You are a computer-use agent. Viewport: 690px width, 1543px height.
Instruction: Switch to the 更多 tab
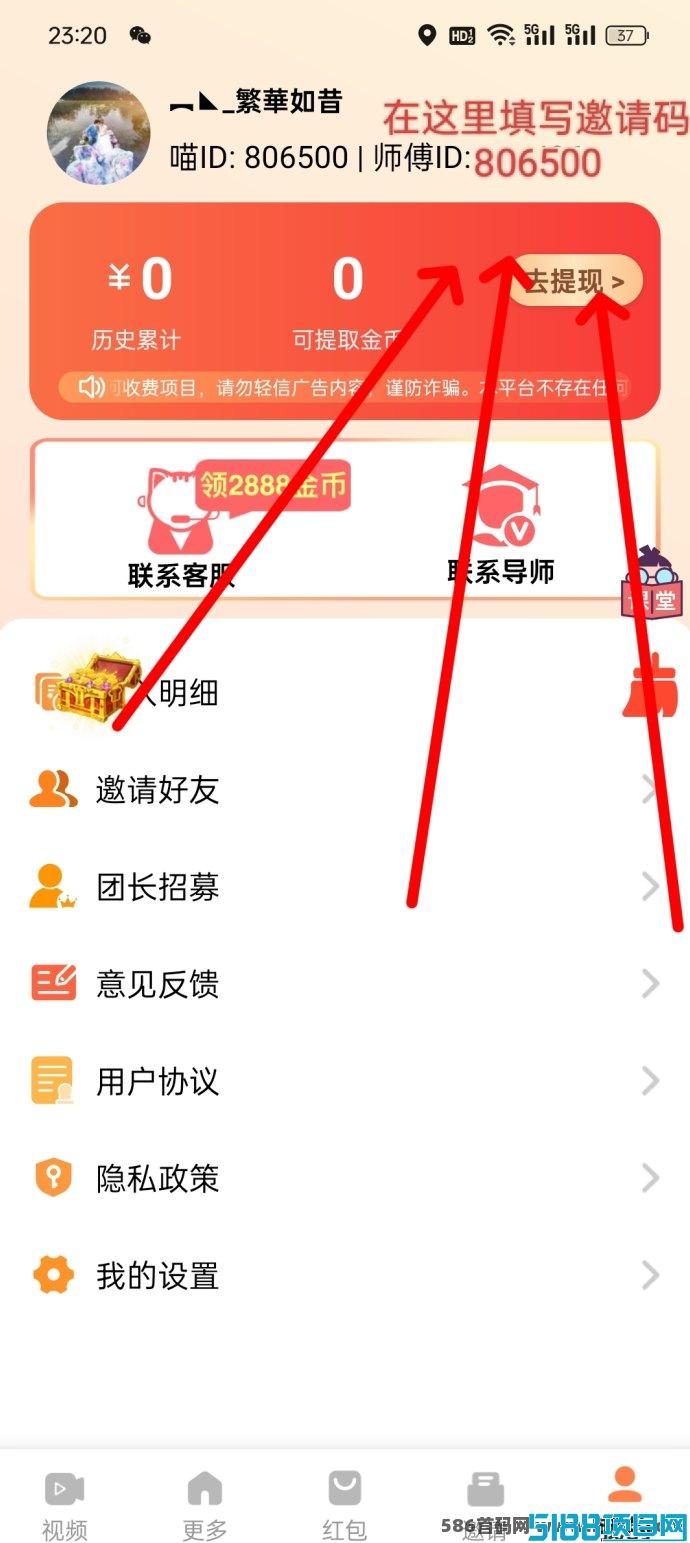click(205, 1505)
